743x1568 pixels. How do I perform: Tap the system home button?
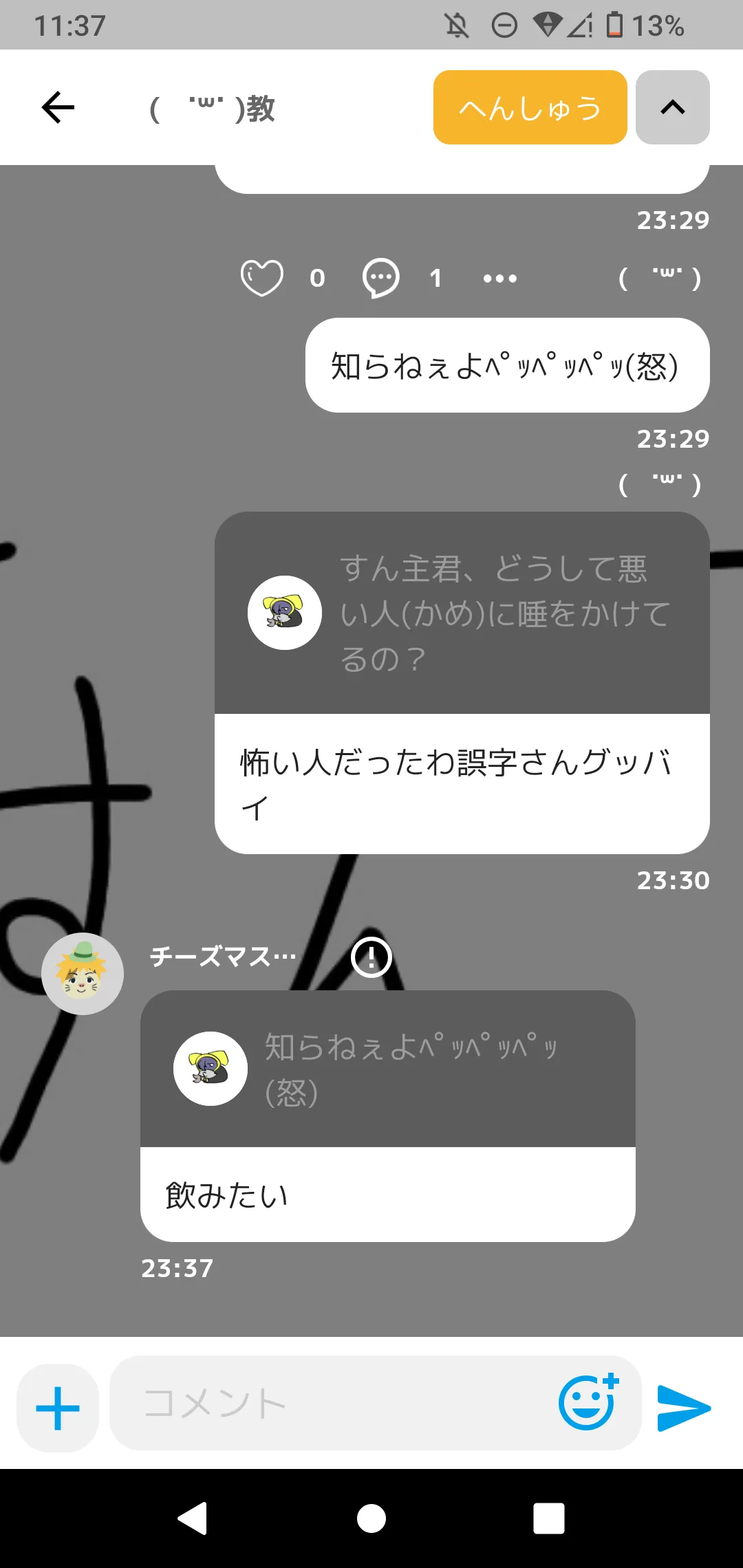pos(371,1518)
